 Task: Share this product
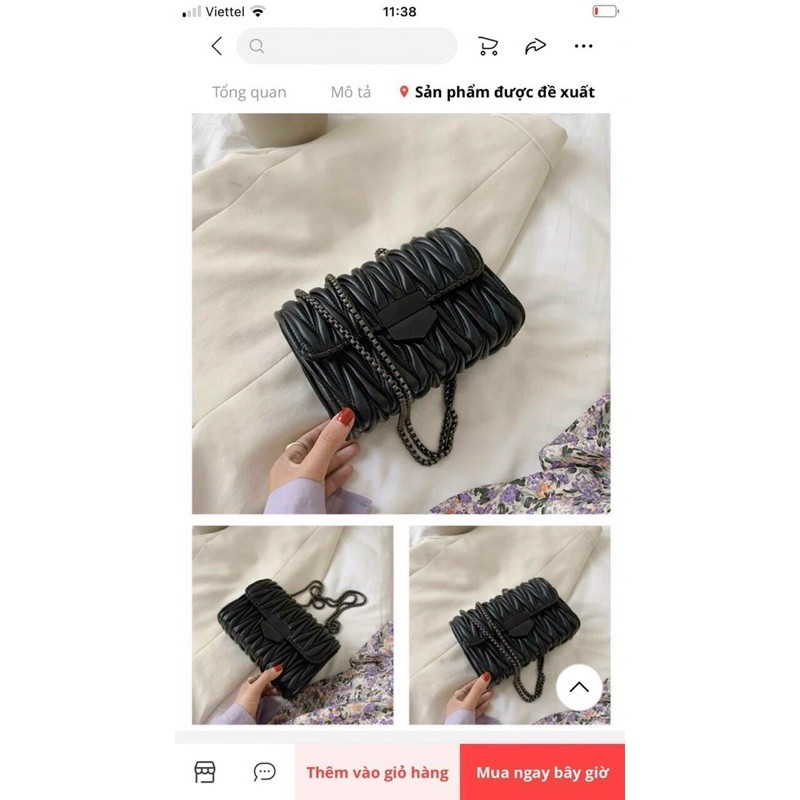click(x=536, y=46)
